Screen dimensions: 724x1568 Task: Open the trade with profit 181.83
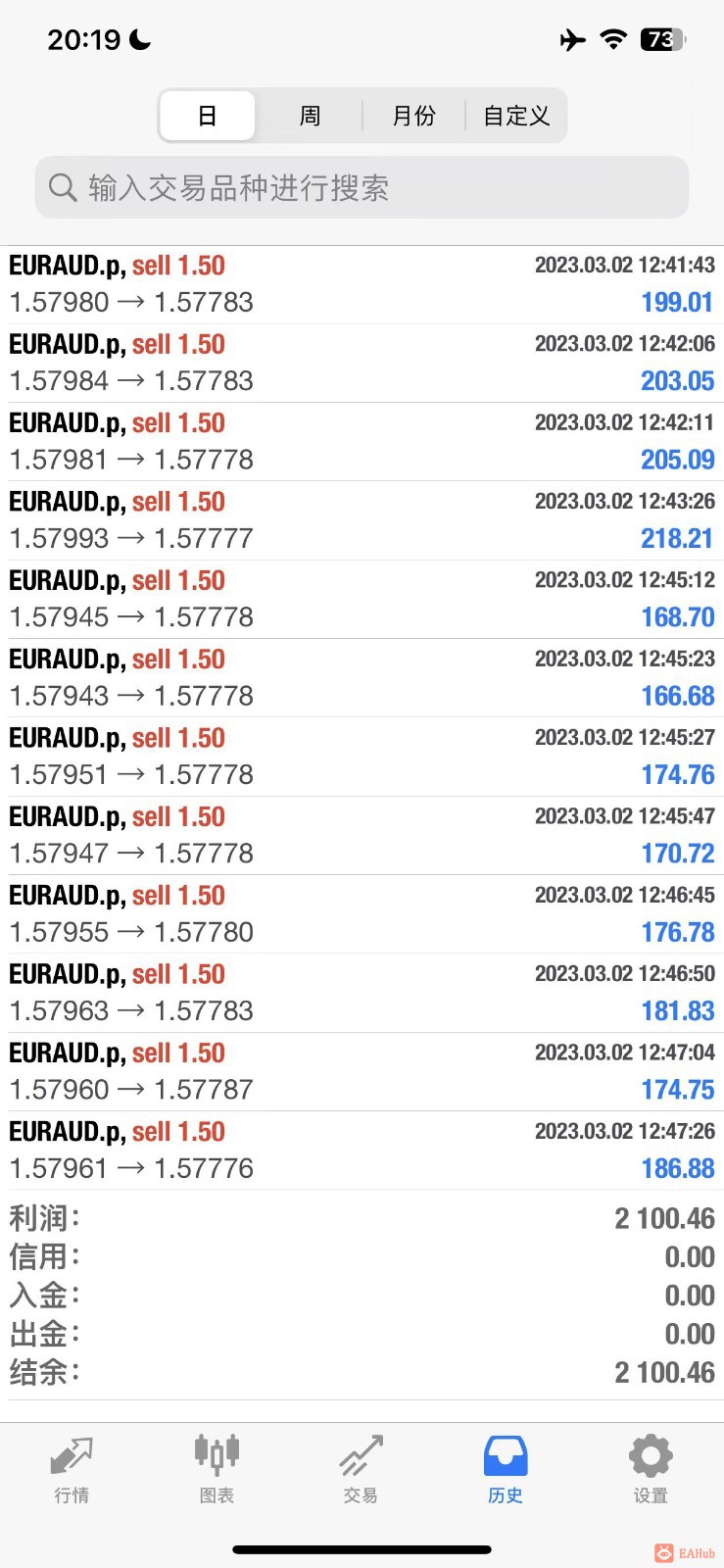(362, 993)
